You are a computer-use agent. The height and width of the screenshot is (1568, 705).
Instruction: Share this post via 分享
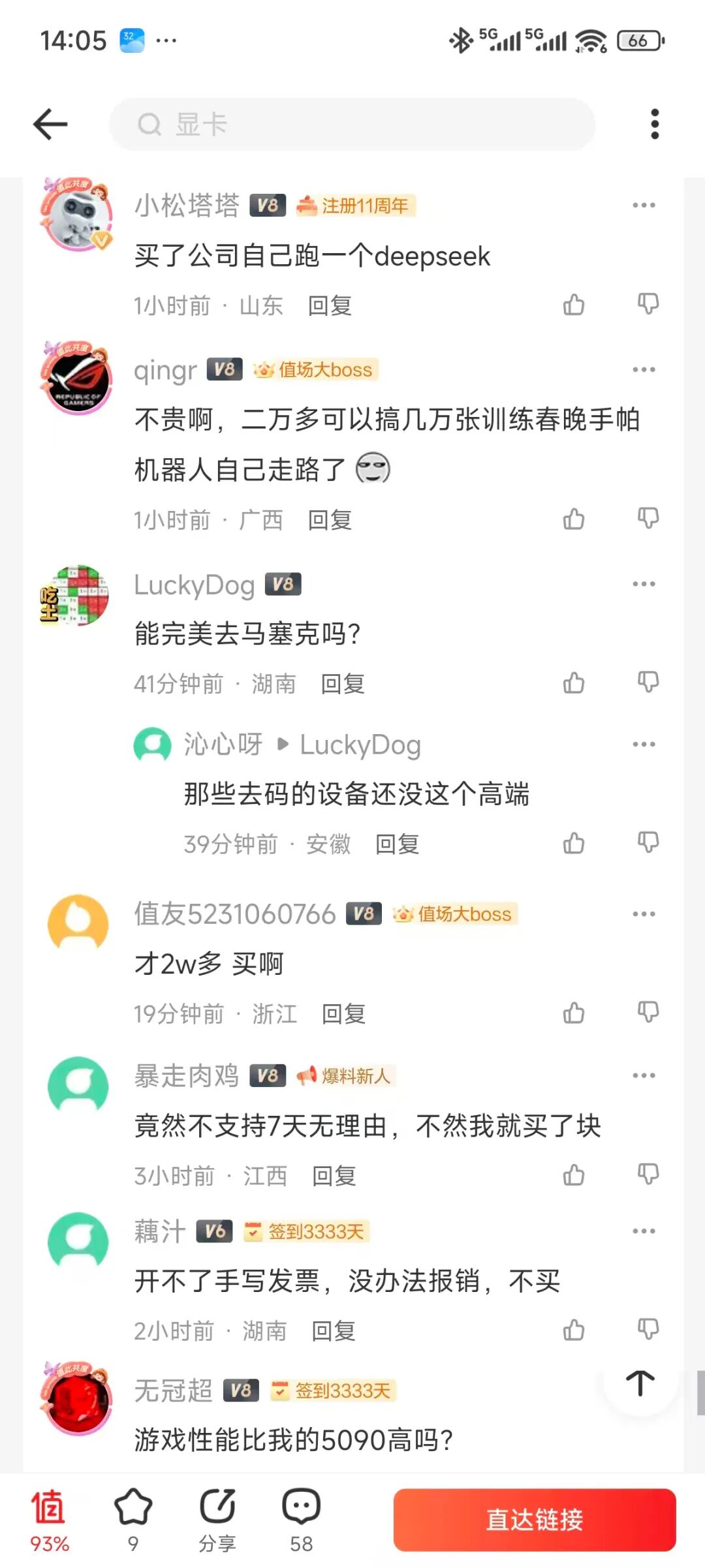coord(217,1520)
